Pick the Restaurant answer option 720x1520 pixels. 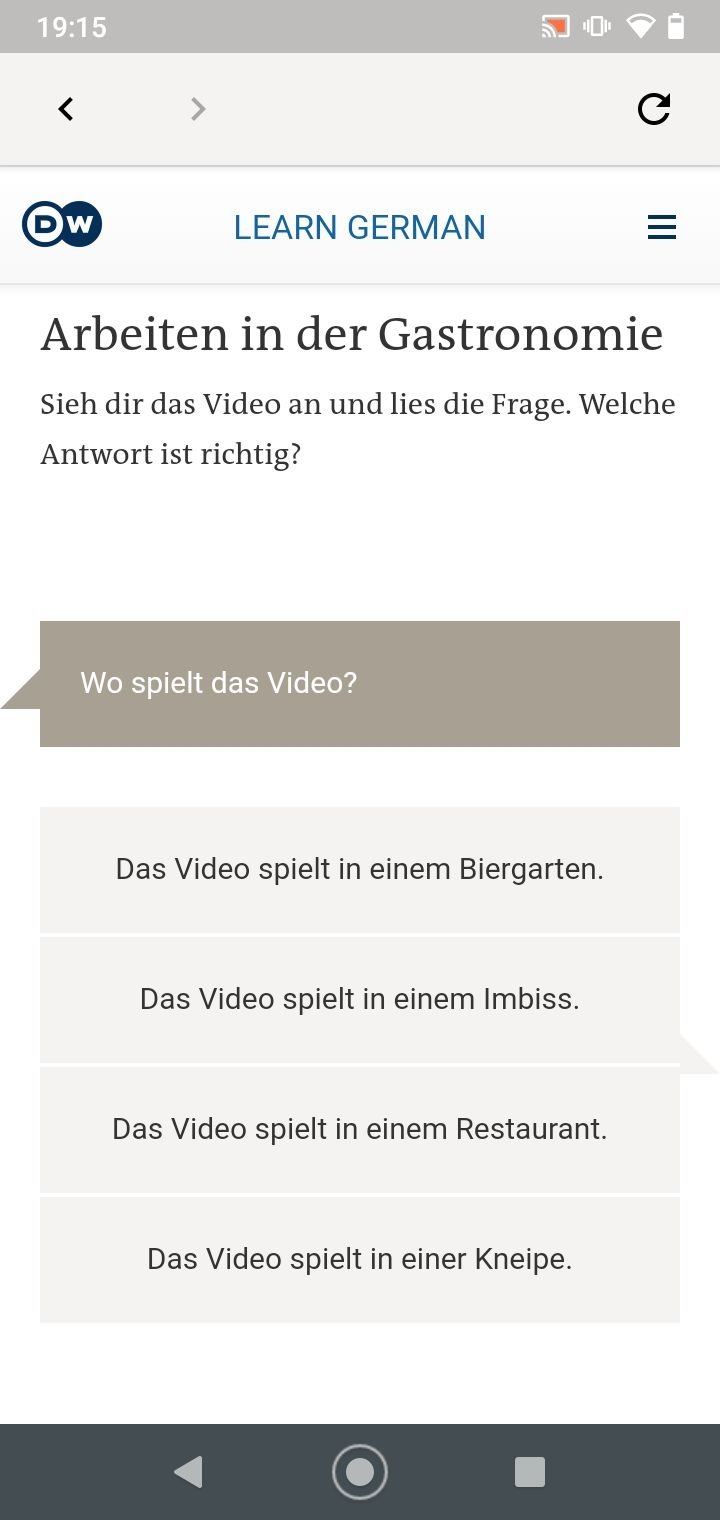pos(360,1129)
